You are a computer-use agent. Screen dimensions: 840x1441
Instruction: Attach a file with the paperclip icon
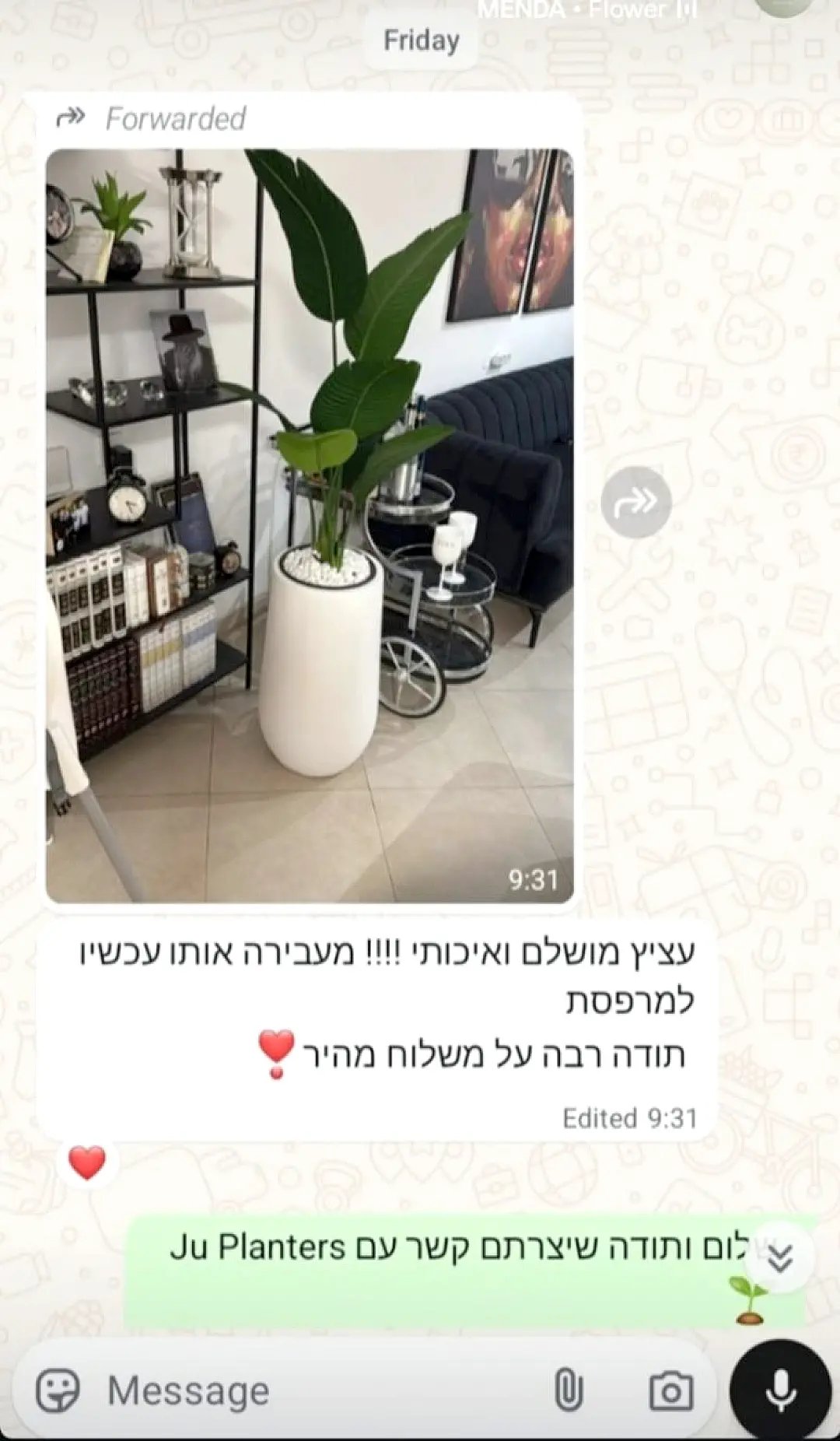[x=569, y=1390]
